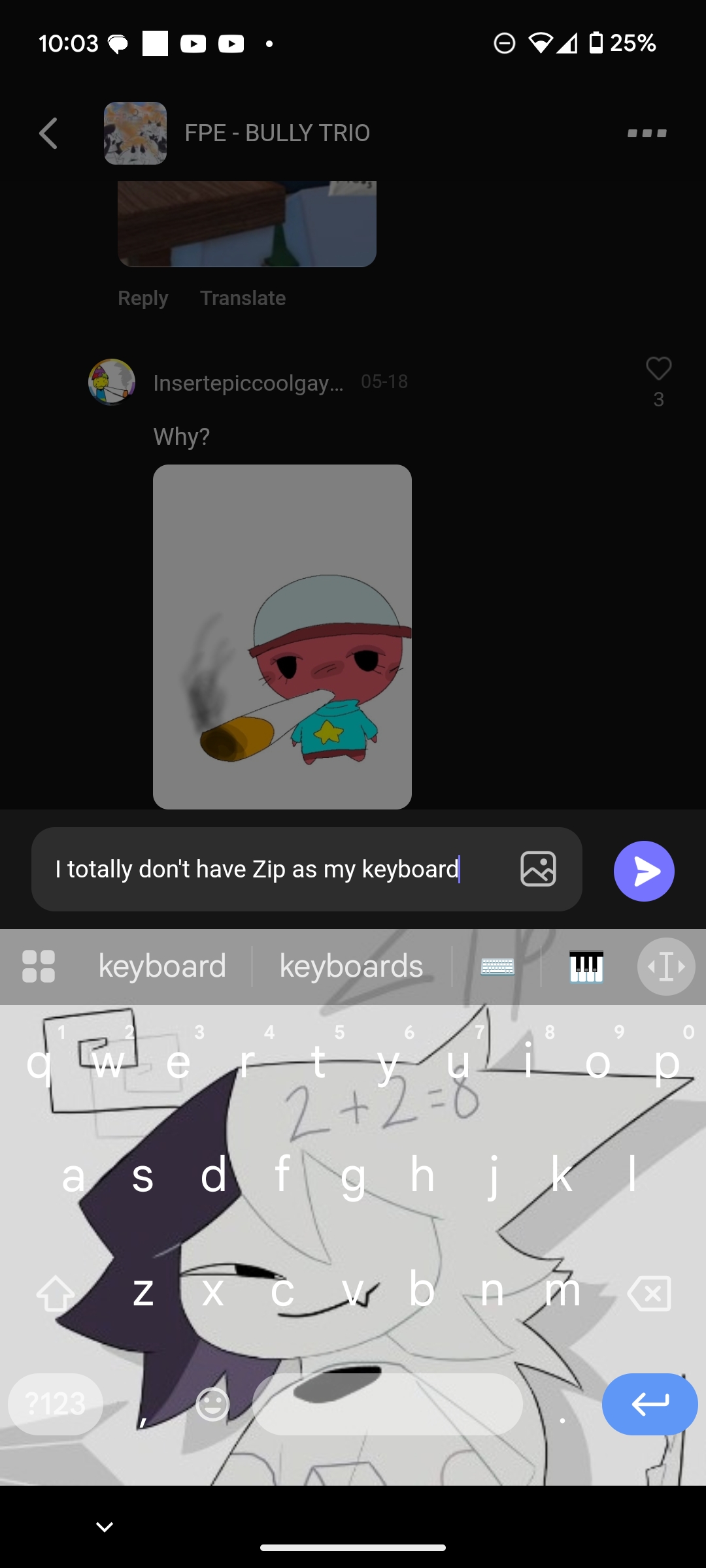Image resolution: width=706 pixels, height=1568 pixels.
Task: Open the FPE - BULLY TRIO group avatar
Action: click(135, 133)
